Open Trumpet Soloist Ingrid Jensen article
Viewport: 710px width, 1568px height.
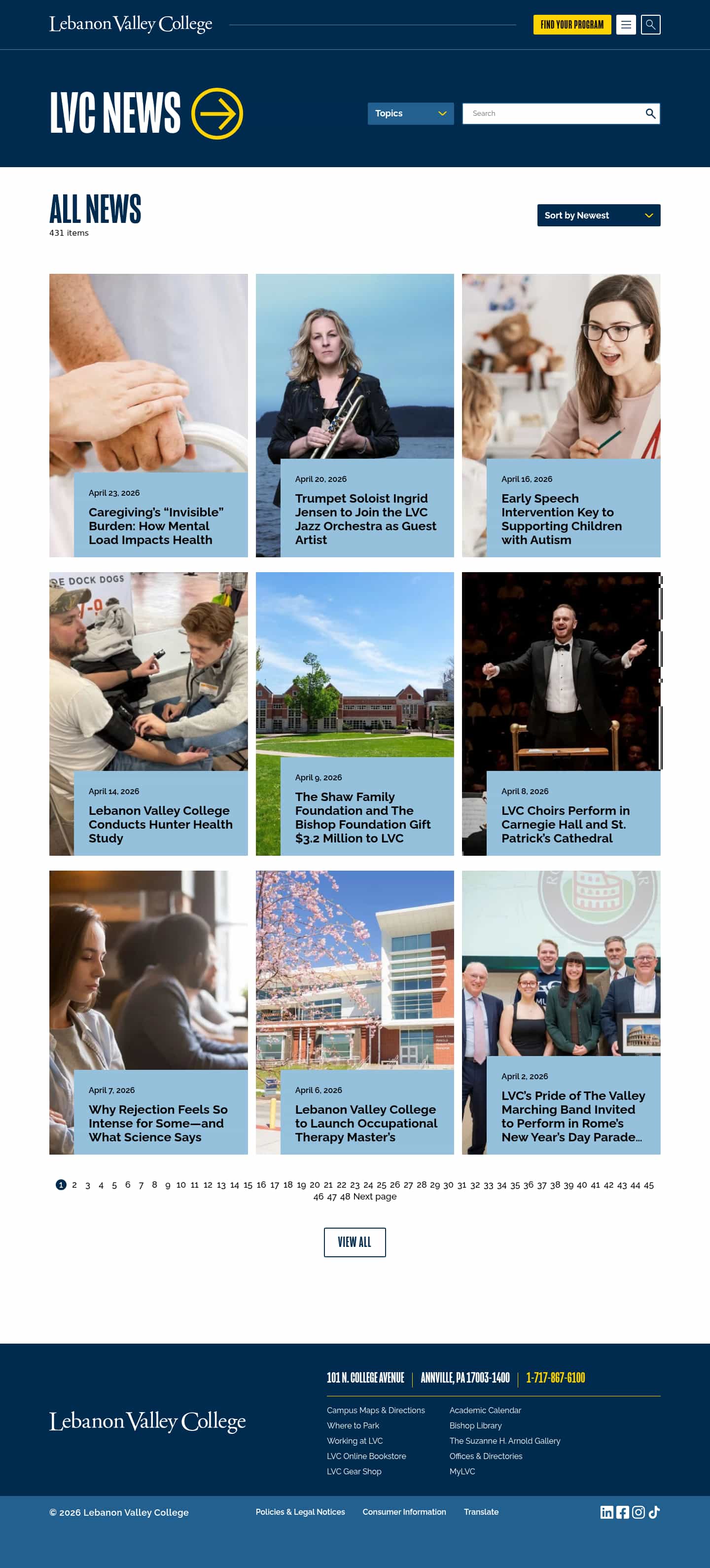(x=365, y=518)
